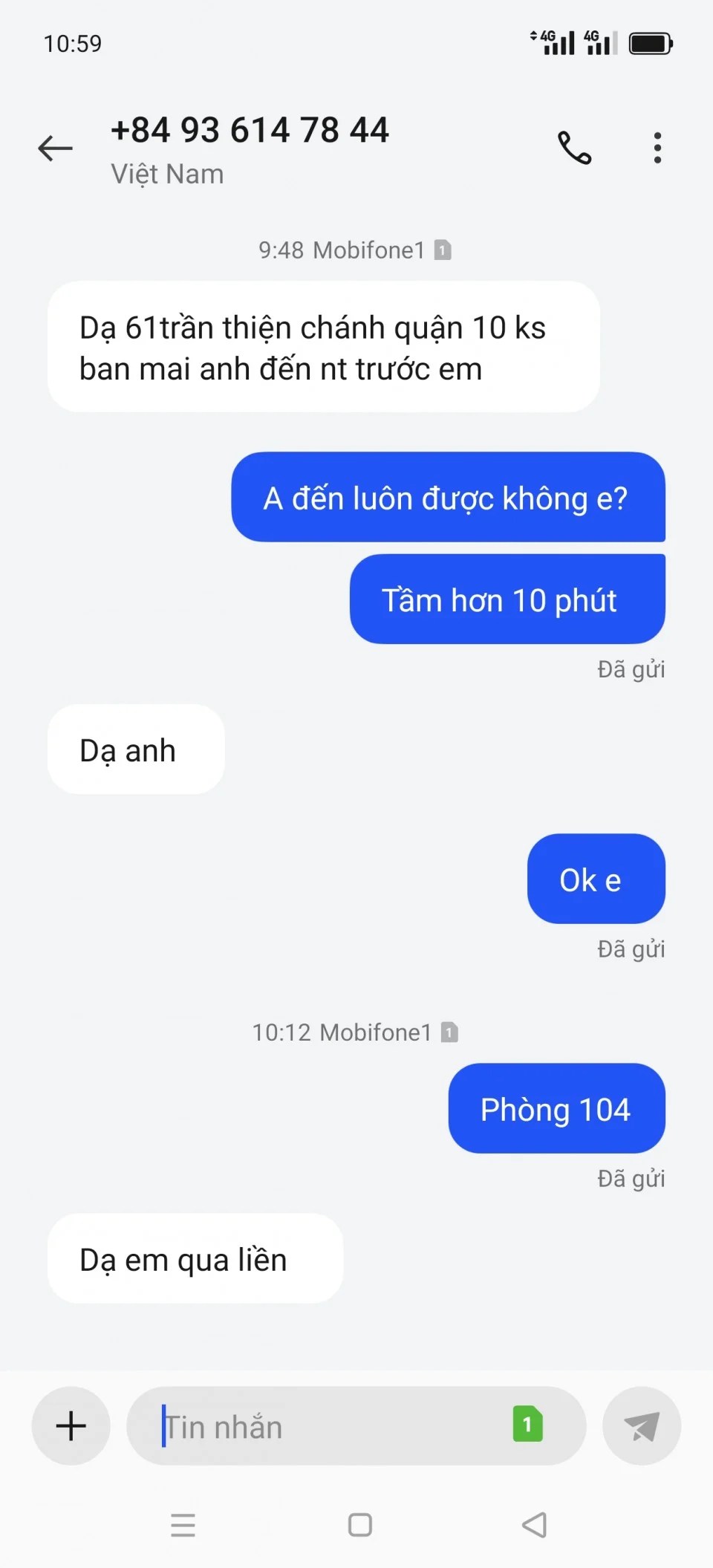Open recent apps from navigation bar
The image size is (713, 1568).
click(x=183, y=1525)
